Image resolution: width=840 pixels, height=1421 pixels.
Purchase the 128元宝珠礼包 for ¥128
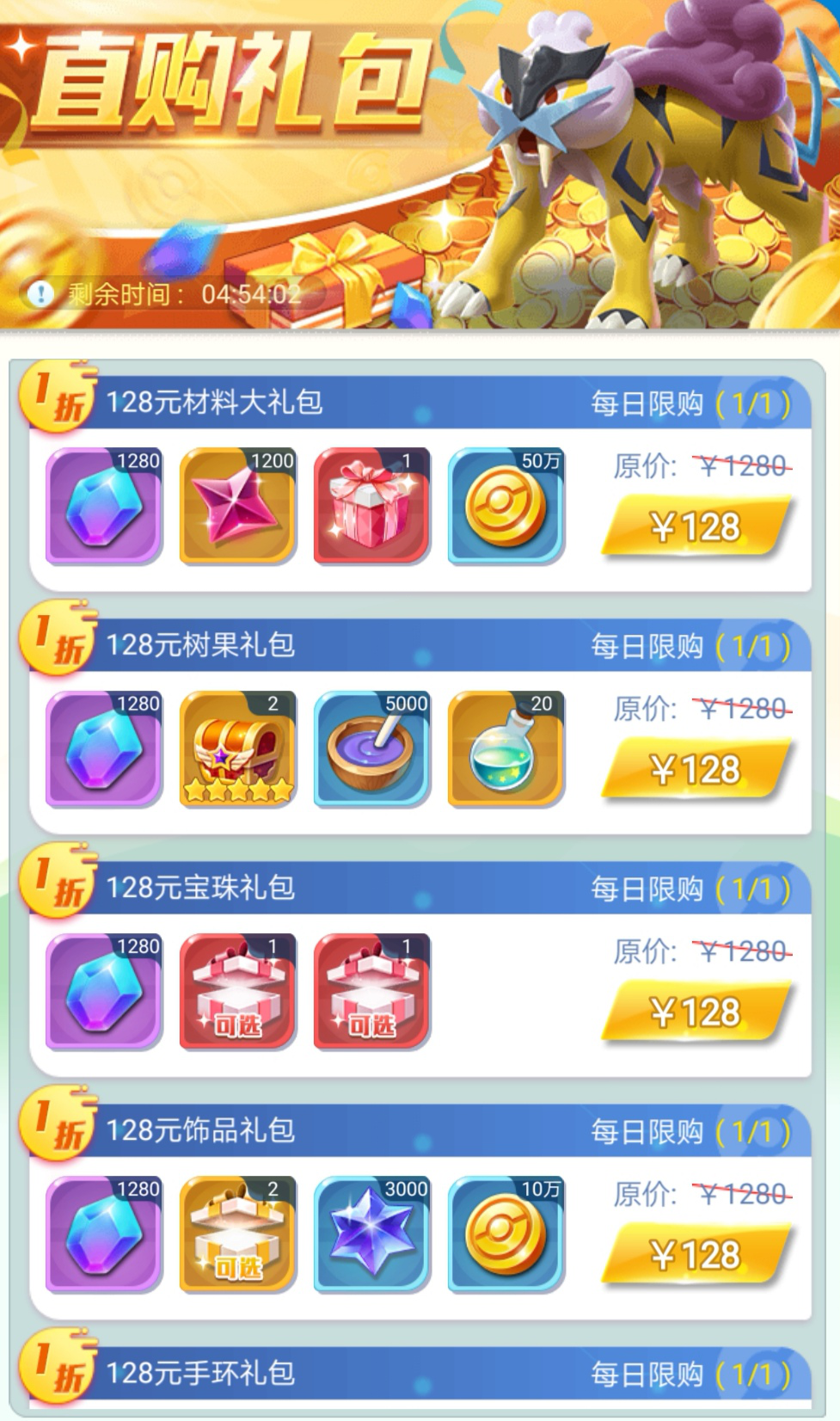click(695, 1012)
